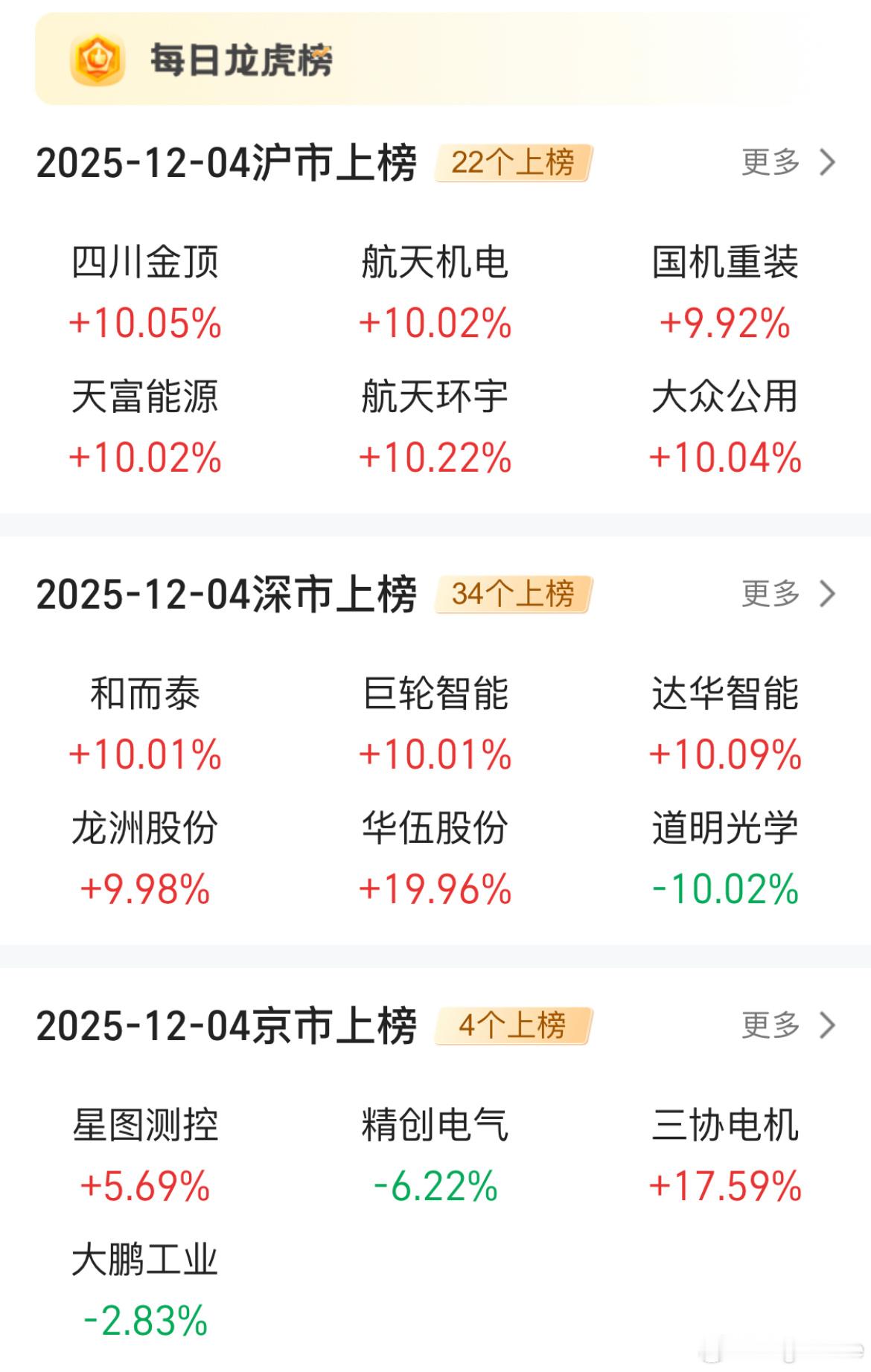Open 道明光学 stock entry
This screenshot has height=1372, width=871.
pyautogui.click(x=725, y=857)
